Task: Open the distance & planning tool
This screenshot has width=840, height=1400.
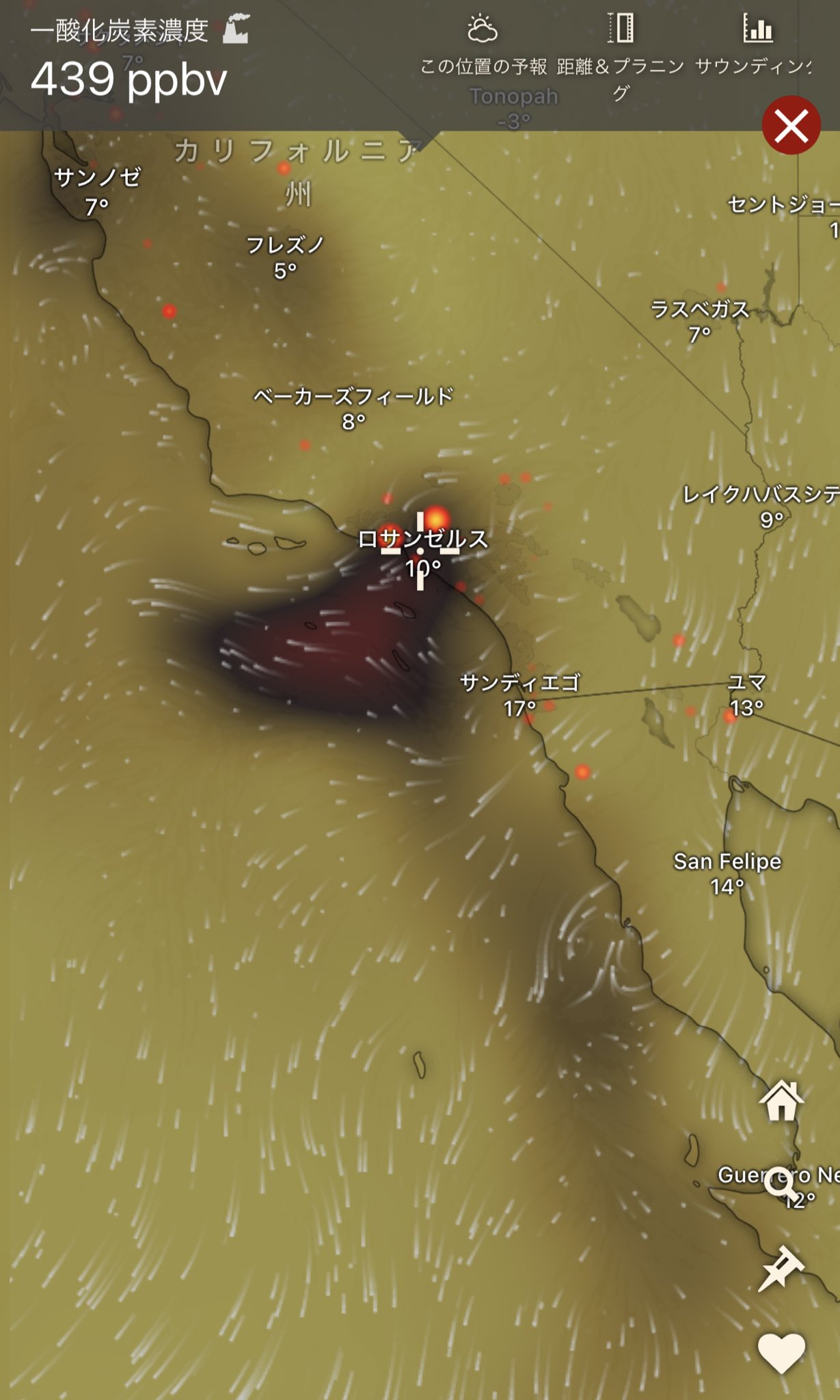Action: pyautogui.click(x=621, y=56)
